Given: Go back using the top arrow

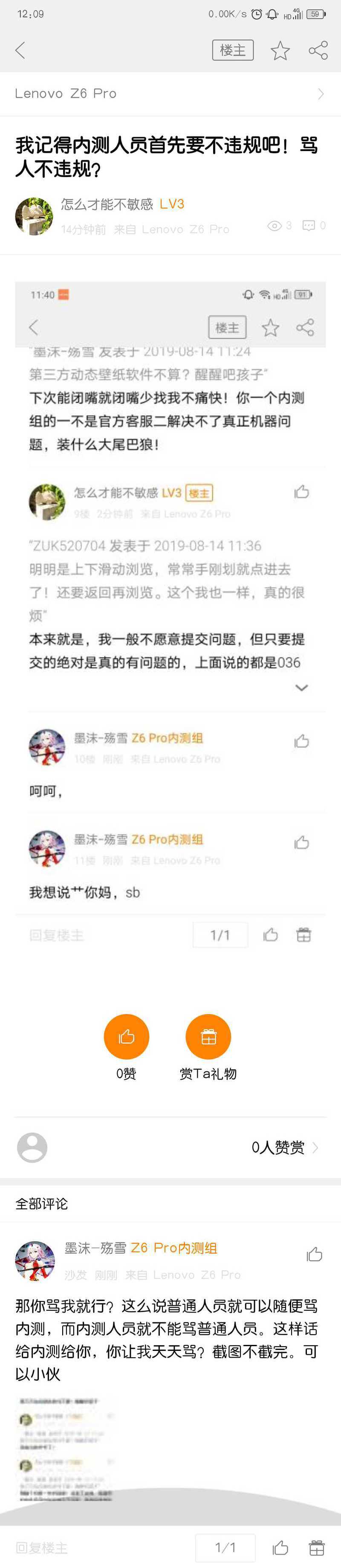Looking at the screenshot, I should coord(20,50).
